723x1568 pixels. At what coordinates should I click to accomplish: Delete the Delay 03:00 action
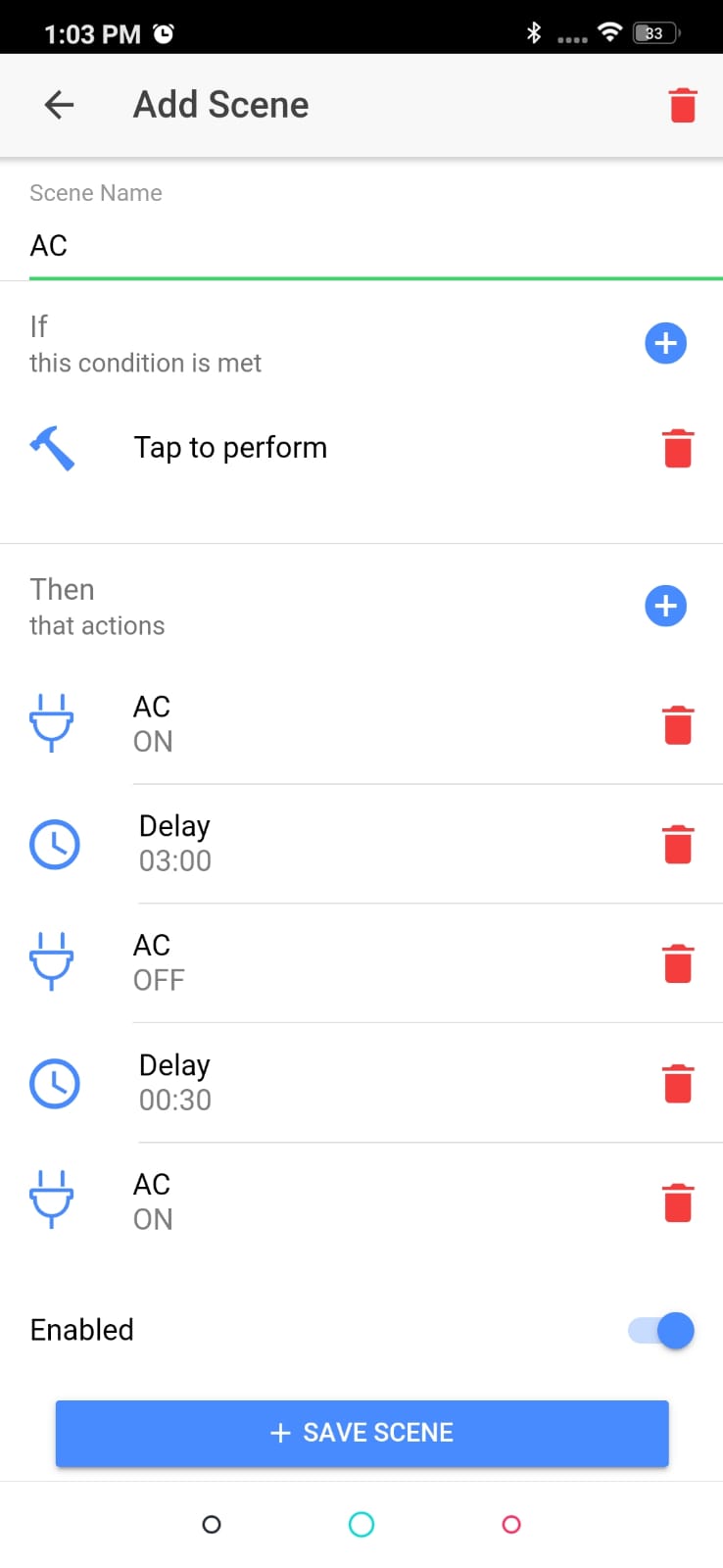678,844
